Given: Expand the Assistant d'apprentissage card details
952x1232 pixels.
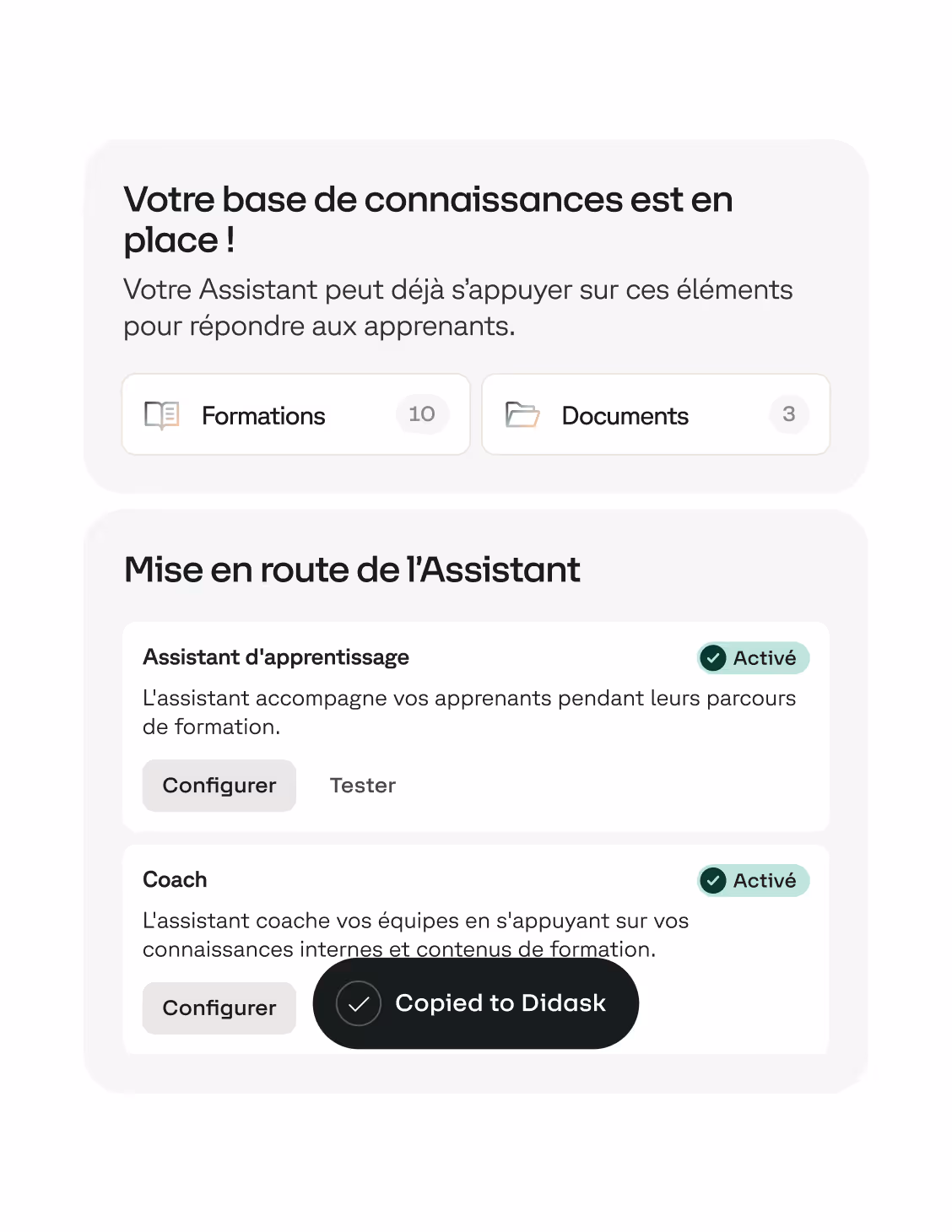Looking at the screenshot, I should tap(276, 657).
